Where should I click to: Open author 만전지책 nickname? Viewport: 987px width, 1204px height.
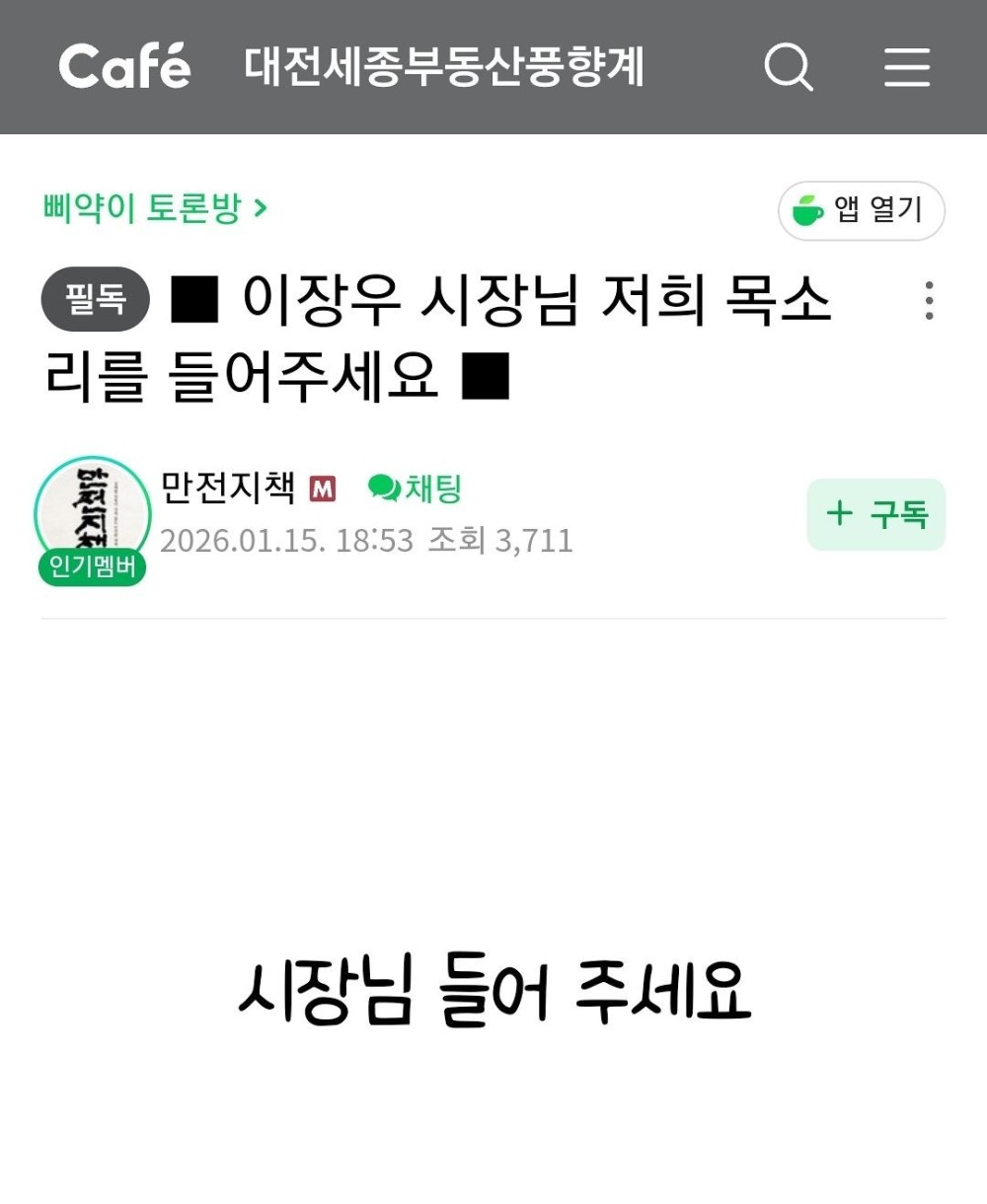[x=227, y=488]
